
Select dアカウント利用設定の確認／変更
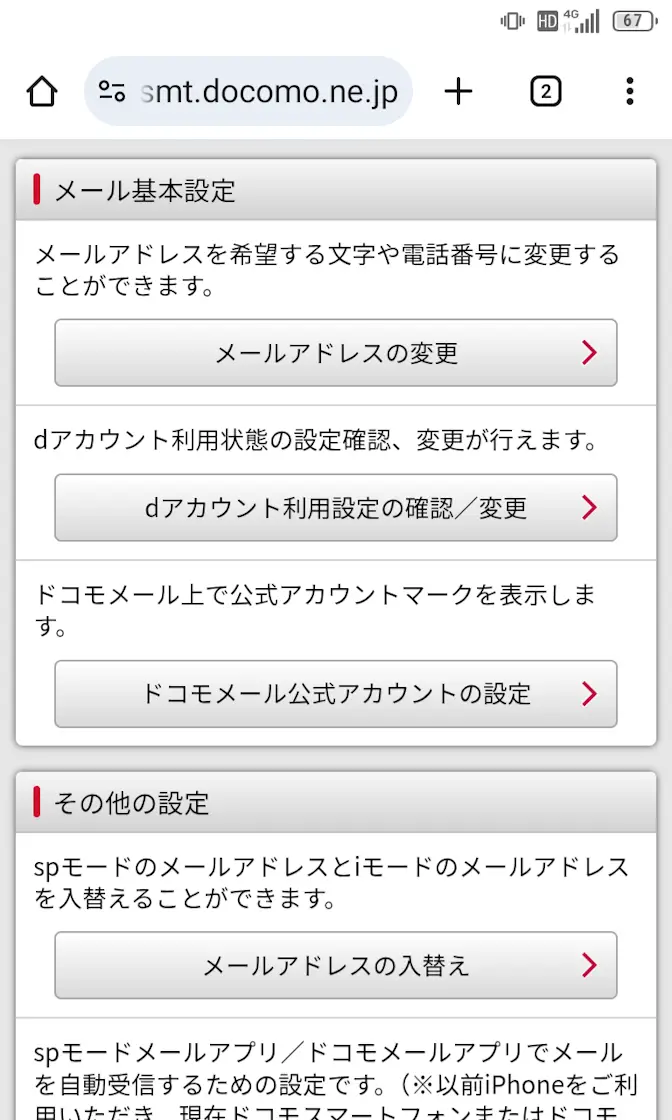[x=336, y=508]
